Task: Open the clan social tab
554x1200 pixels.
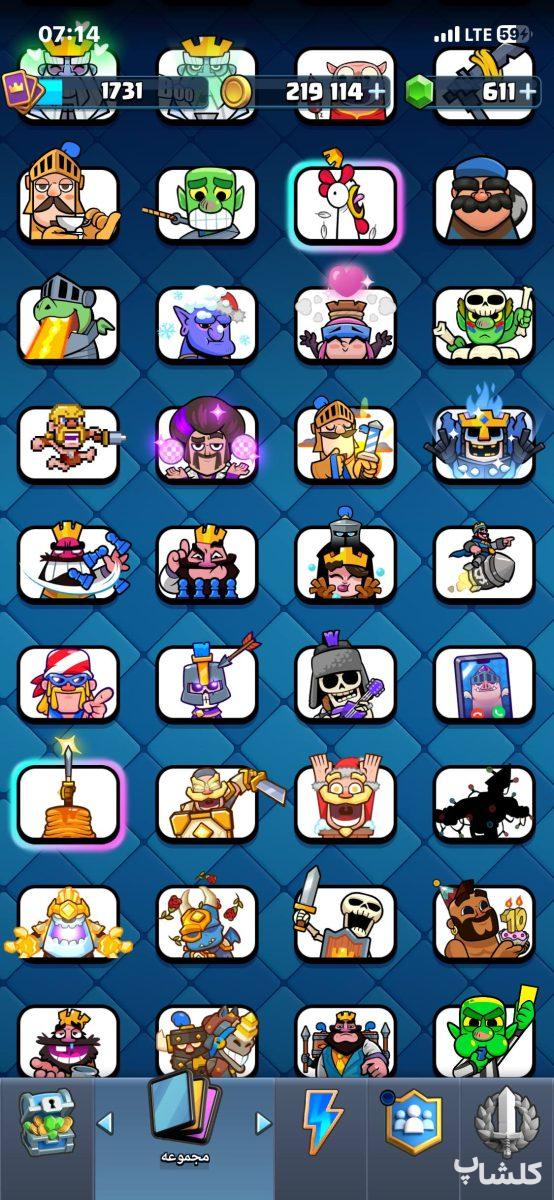Action: (x=413, y=1122)
